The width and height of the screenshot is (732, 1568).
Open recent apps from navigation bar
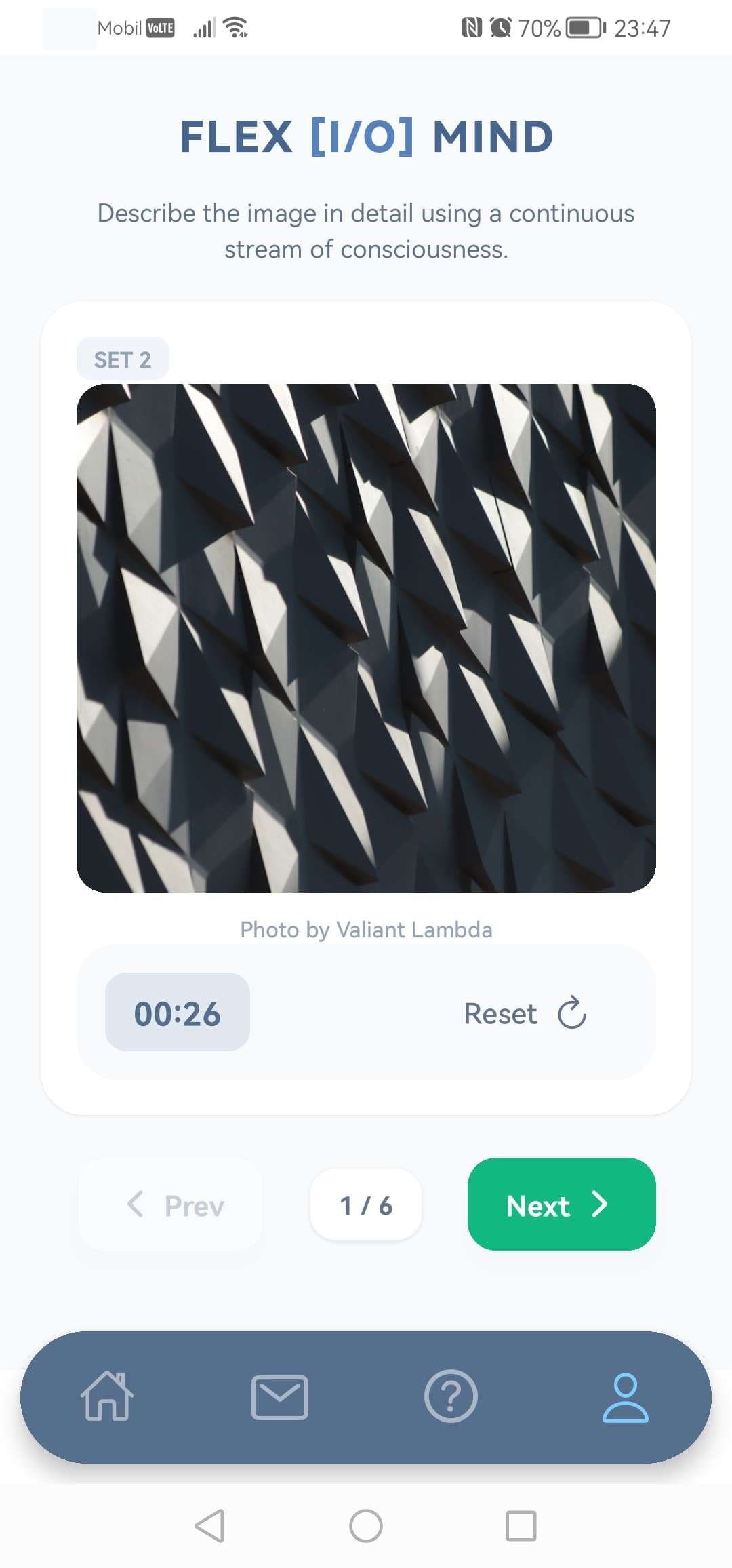coord(521,1526)
